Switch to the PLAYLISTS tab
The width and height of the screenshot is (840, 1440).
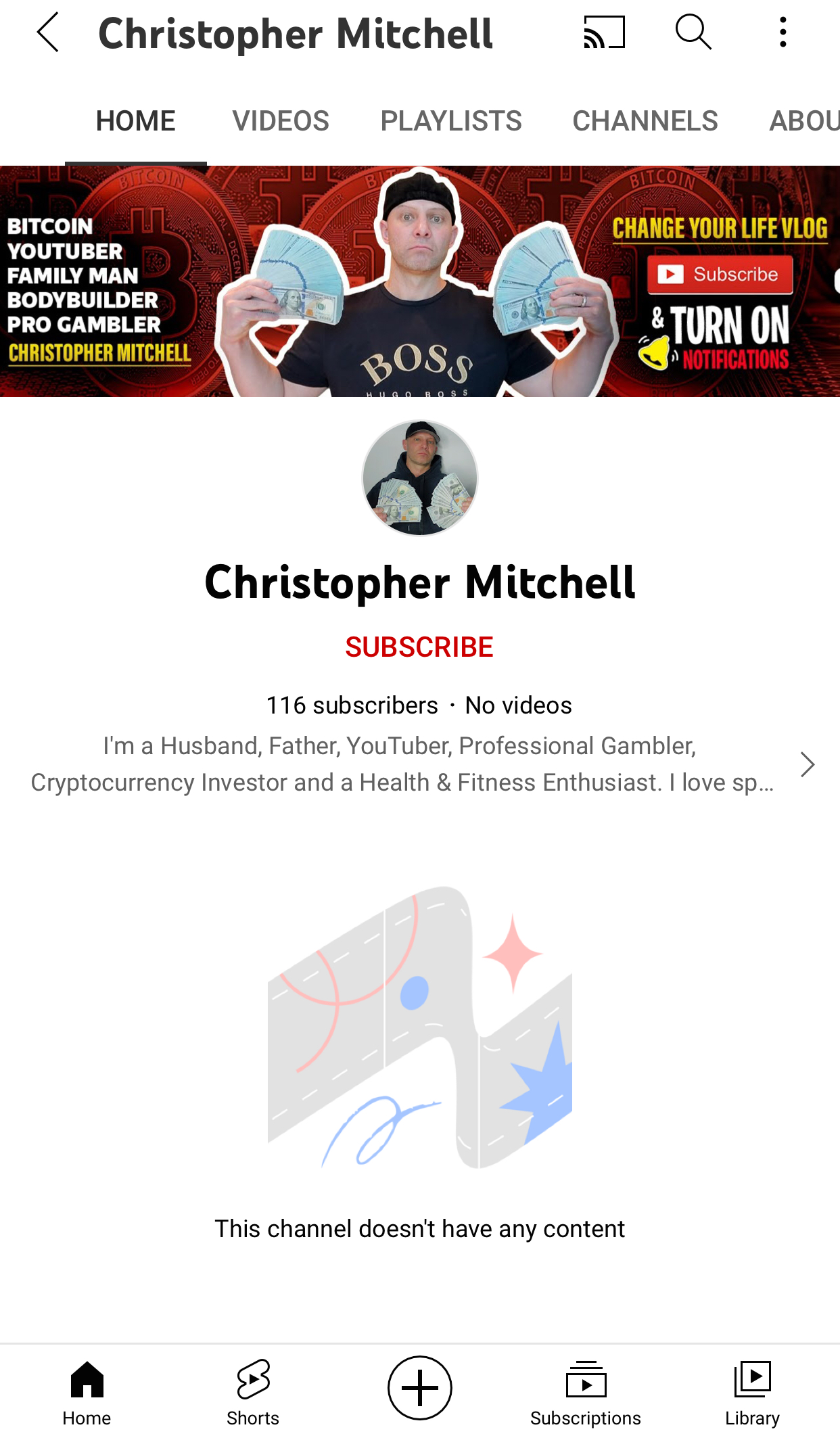click(451, 121)
